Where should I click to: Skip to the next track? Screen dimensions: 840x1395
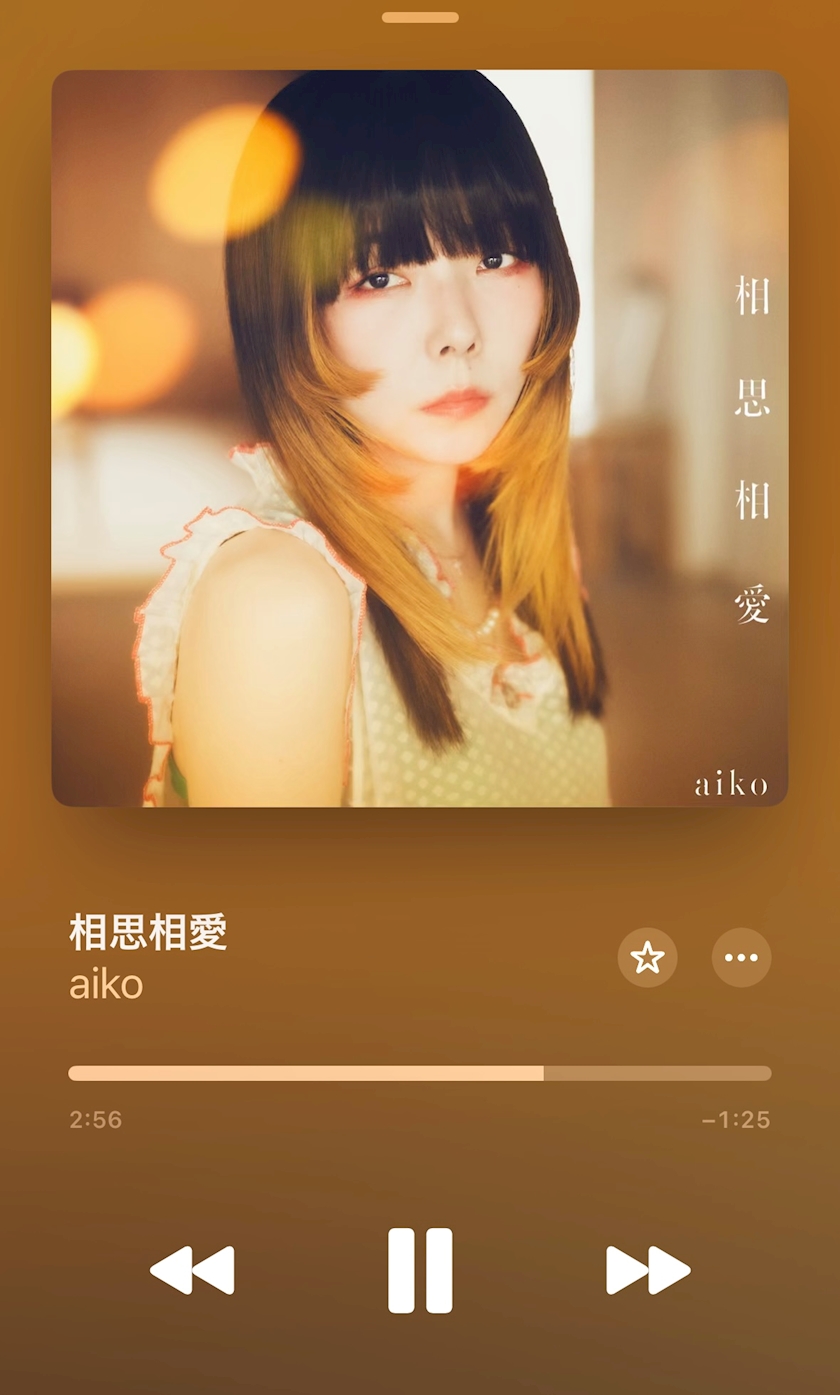[x=648, y=1270]
